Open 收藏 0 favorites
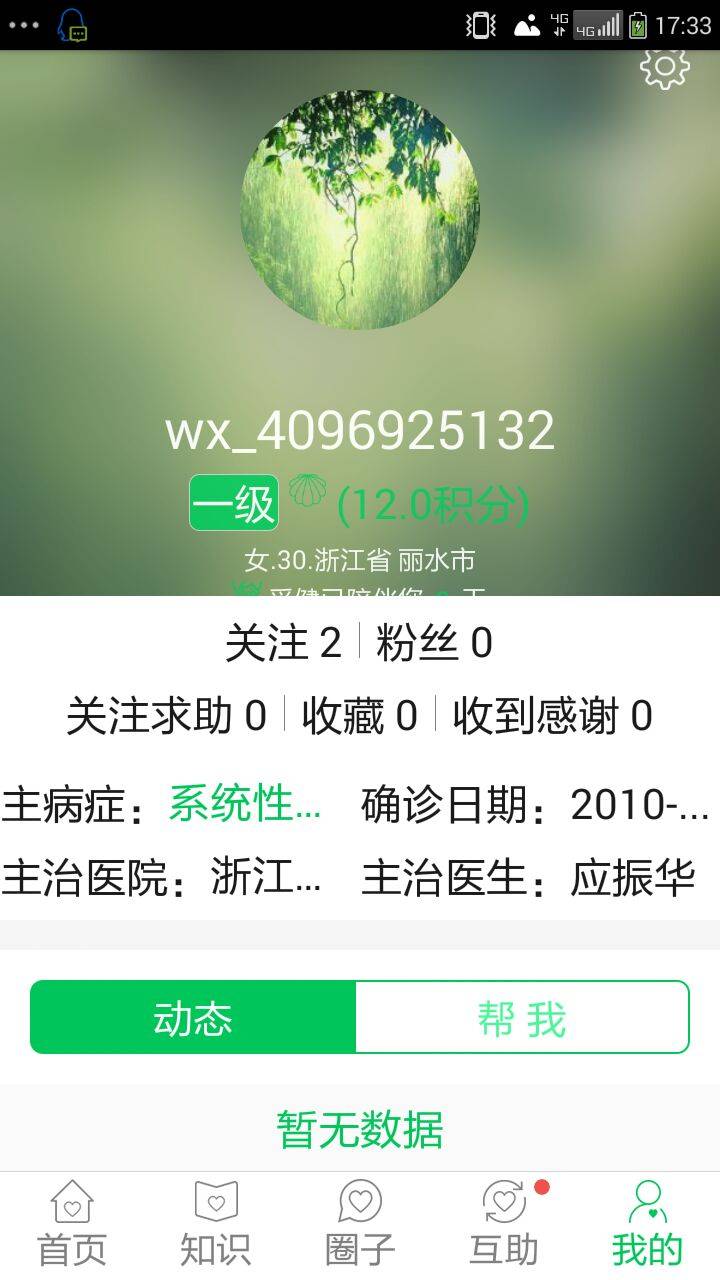This screenshot has width=720, height=1280. pyautogui.click(x=359, y=716)
